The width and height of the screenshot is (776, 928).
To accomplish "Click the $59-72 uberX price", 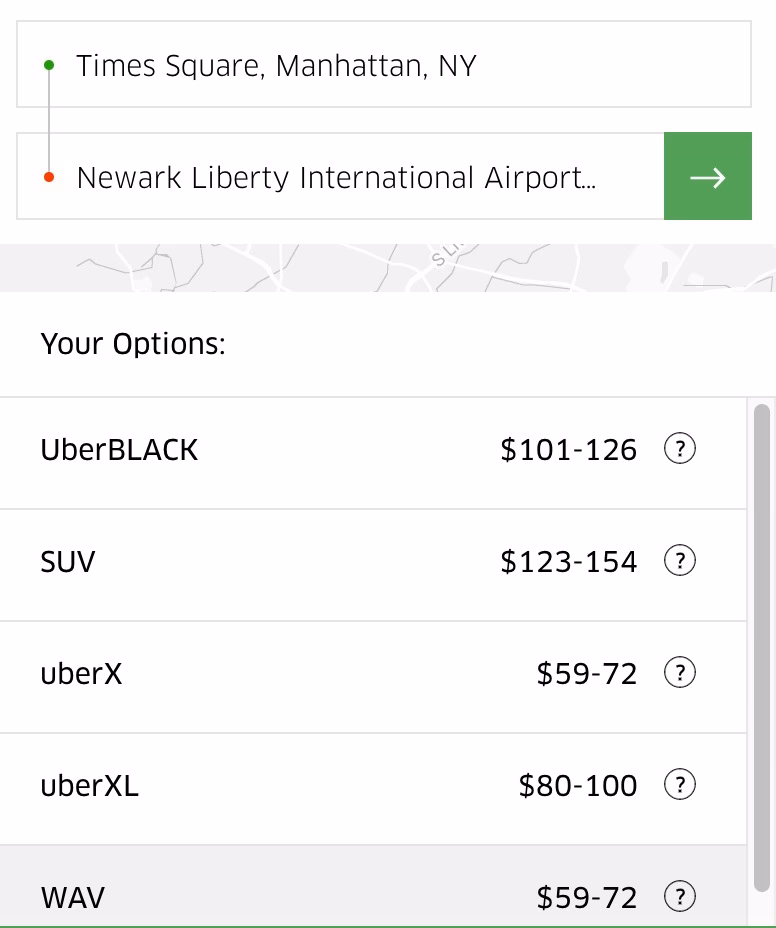I will point(585,673).
